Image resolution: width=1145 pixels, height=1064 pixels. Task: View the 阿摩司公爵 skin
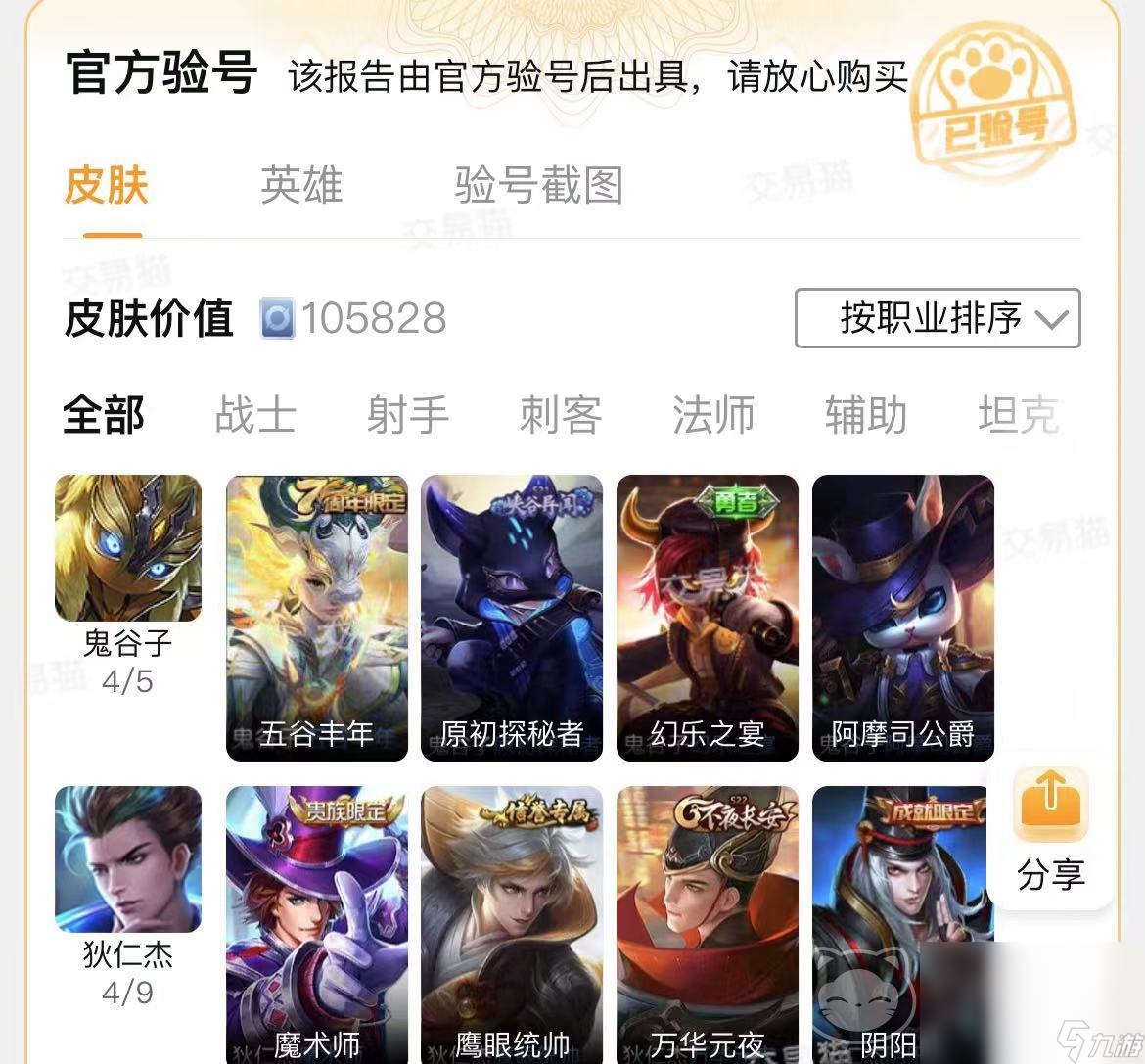tap(902, 618)
